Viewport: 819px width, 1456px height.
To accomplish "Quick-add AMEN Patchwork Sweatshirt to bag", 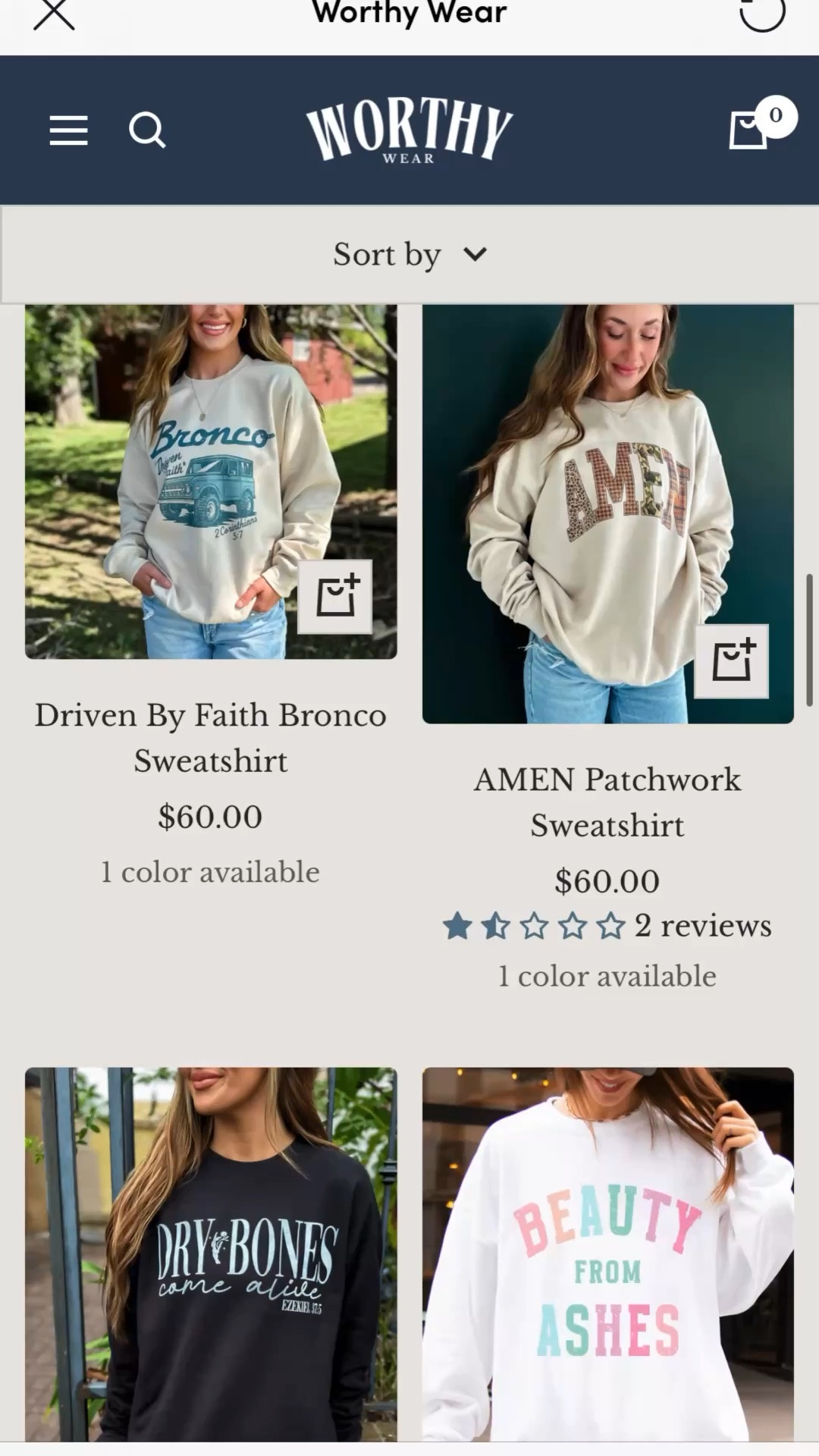I will (732, 660).
